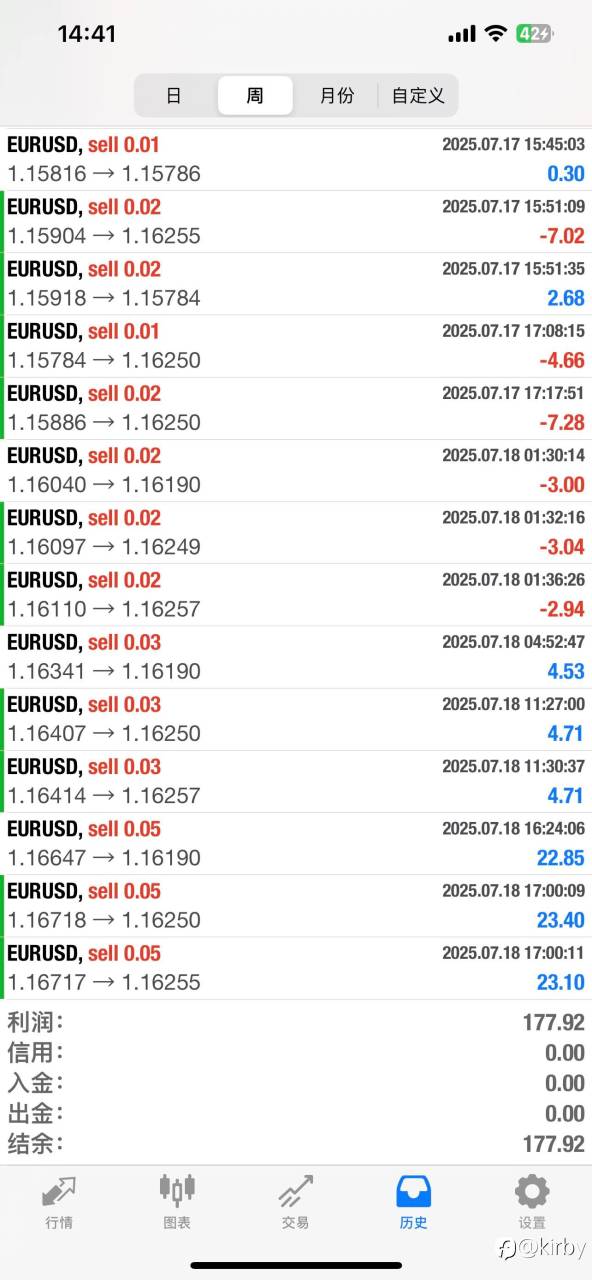This screenshot has height=1280, width=592.
Task: Open the 行情 quotes tab
Action: [59, 1202]
